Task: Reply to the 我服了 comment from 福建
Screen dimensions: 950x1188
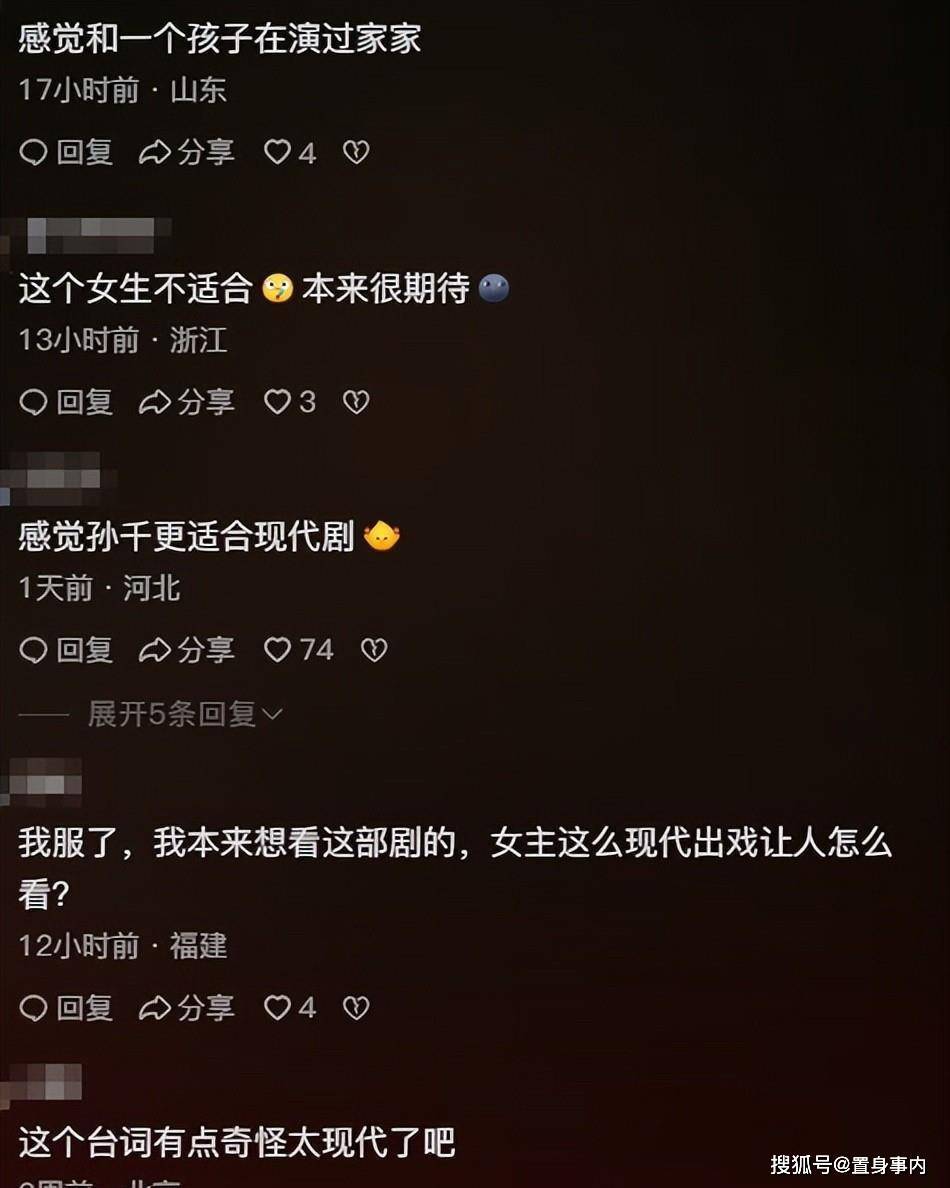Action: pos(66,1007)
